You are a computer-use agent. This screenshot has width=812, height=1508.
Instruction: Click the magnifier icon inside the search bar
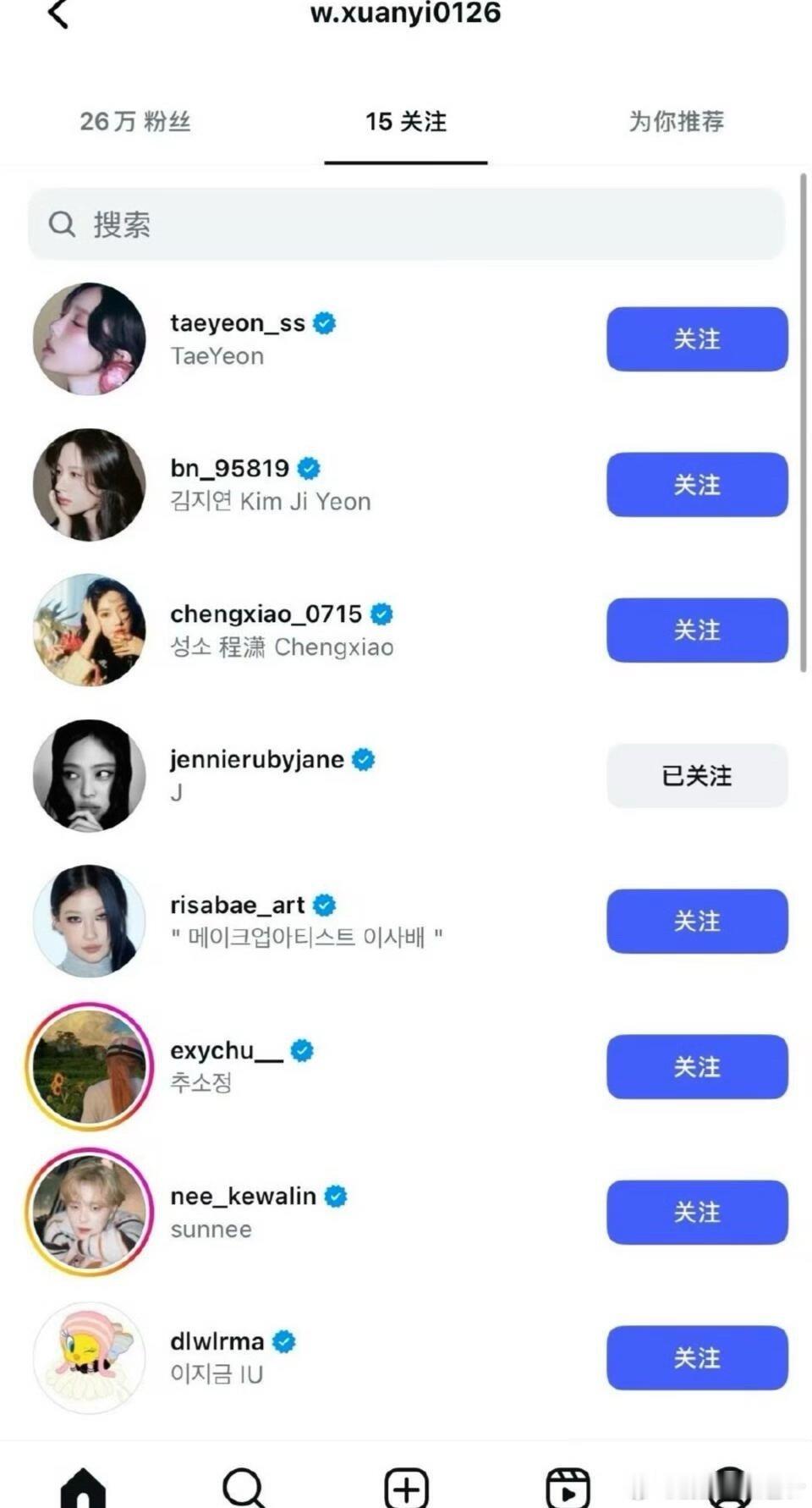click(61, 224)
